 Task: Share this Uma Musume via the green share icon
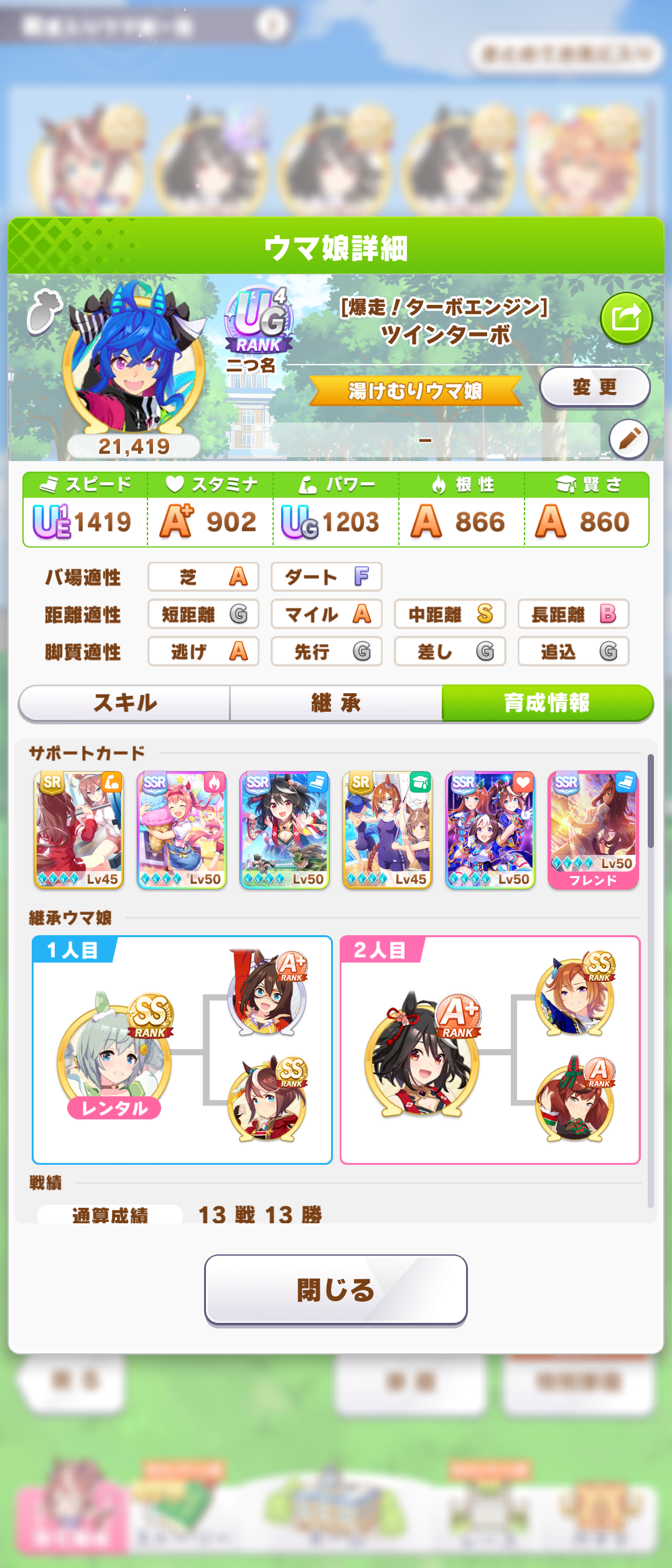click(x=626, y=319)
